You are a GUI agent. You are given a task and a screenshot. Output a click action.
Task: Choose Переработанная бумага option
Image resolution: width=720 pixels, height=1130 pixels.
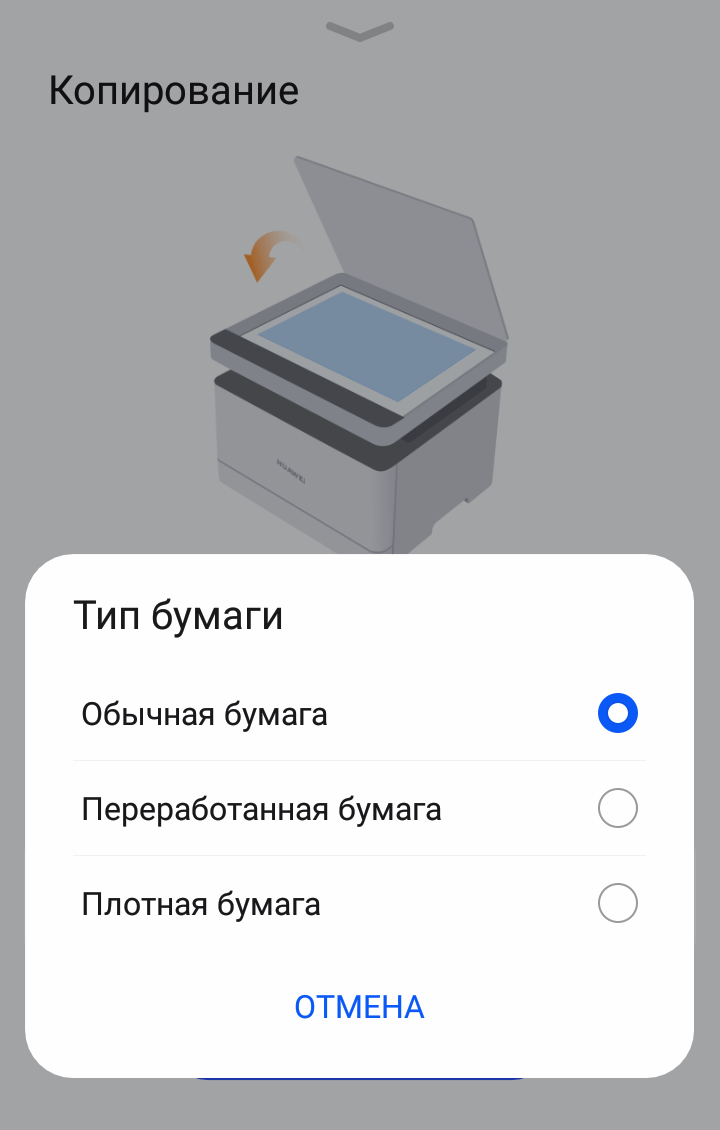click(617, 808)
